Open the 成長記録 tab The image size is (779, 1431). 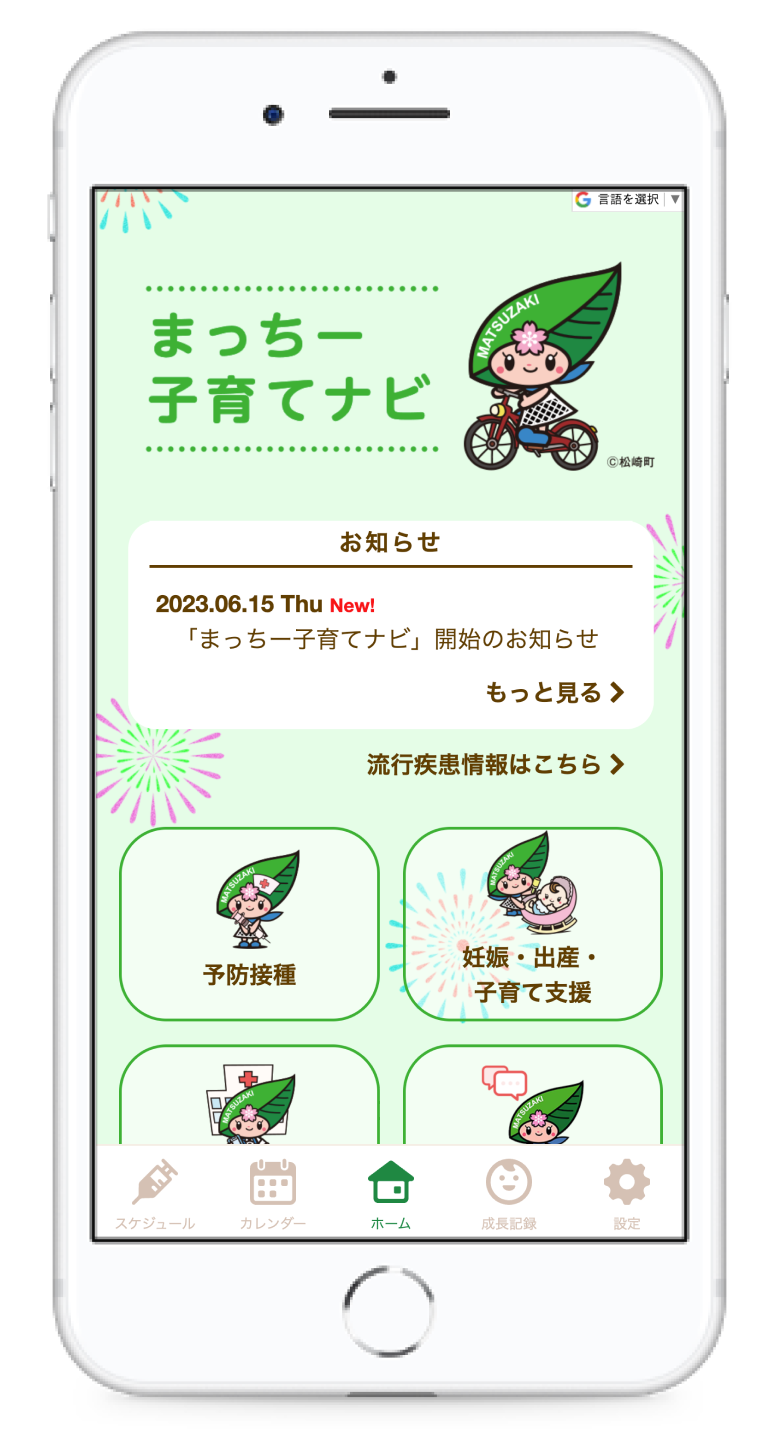pyautogui.click(x=508, y=1194)
